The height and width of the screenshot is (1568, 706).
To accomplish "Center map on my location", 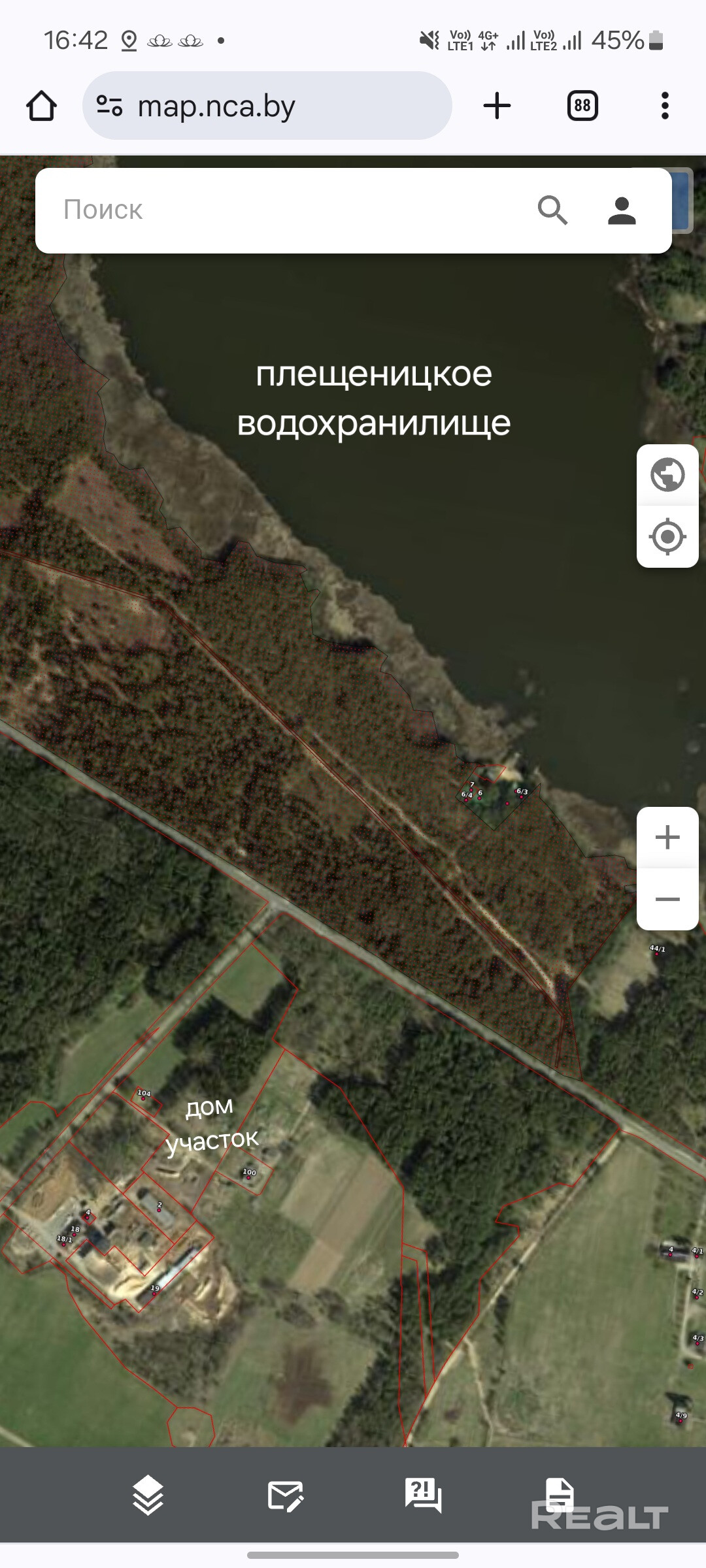I will pos(667,537).
